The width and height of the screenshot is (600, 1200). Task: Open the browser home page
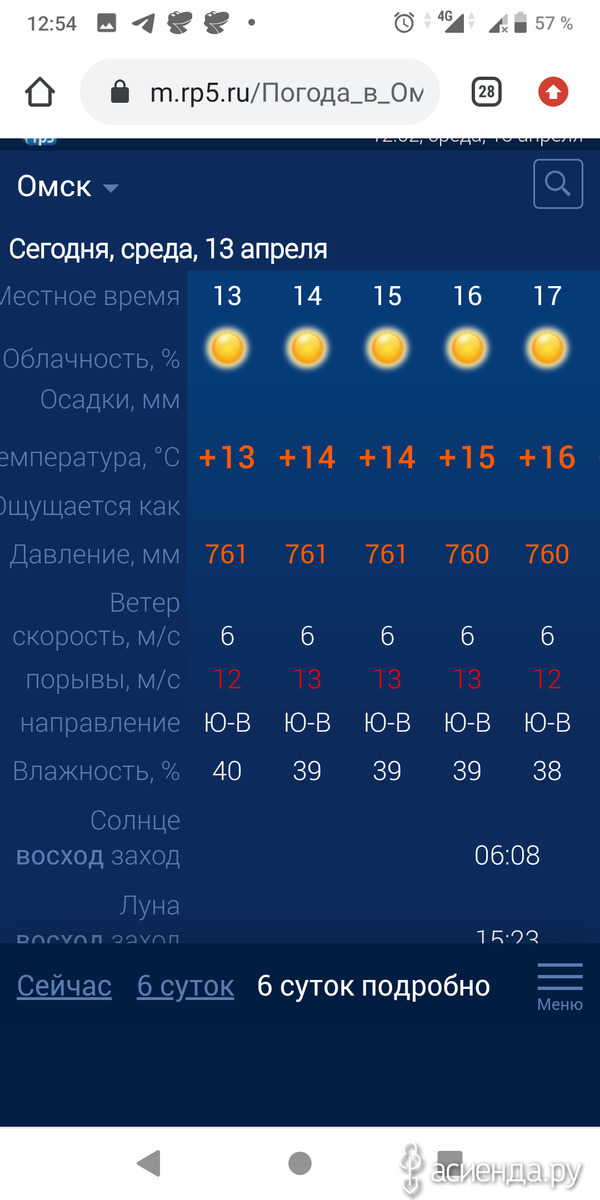pyautogui.click(x=39, y=93)
